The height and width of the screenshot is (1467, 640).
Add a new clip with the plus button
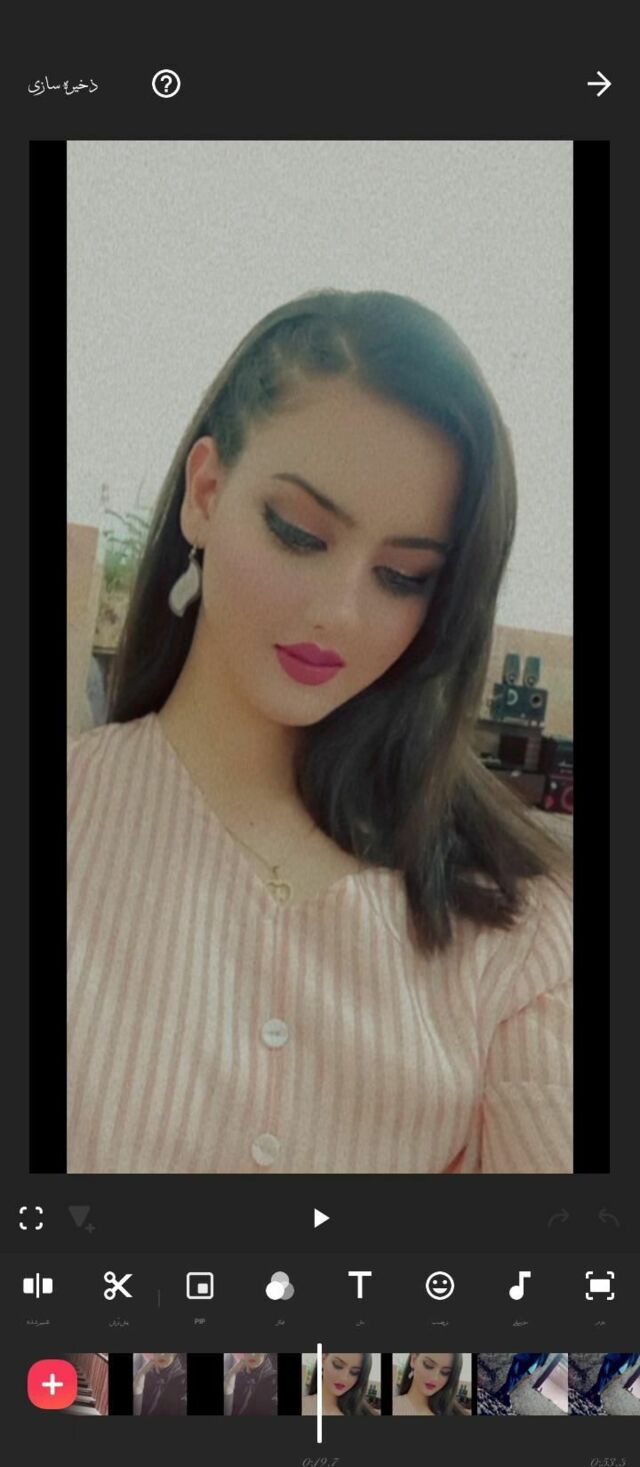[x=52, y=1385]
